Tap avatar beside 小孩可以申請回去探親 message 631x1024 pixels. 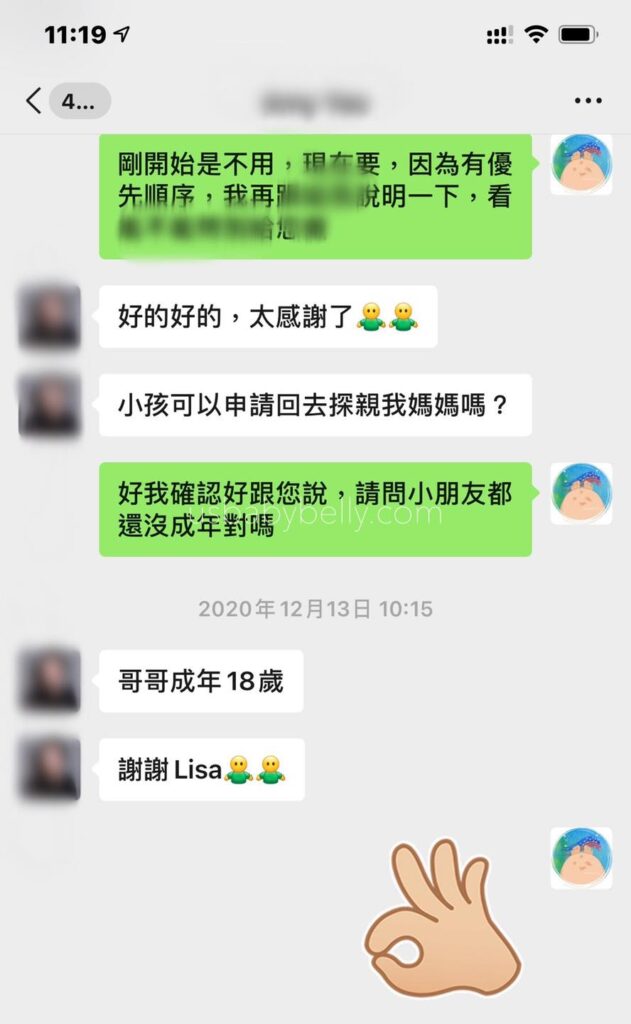(50, 404)
